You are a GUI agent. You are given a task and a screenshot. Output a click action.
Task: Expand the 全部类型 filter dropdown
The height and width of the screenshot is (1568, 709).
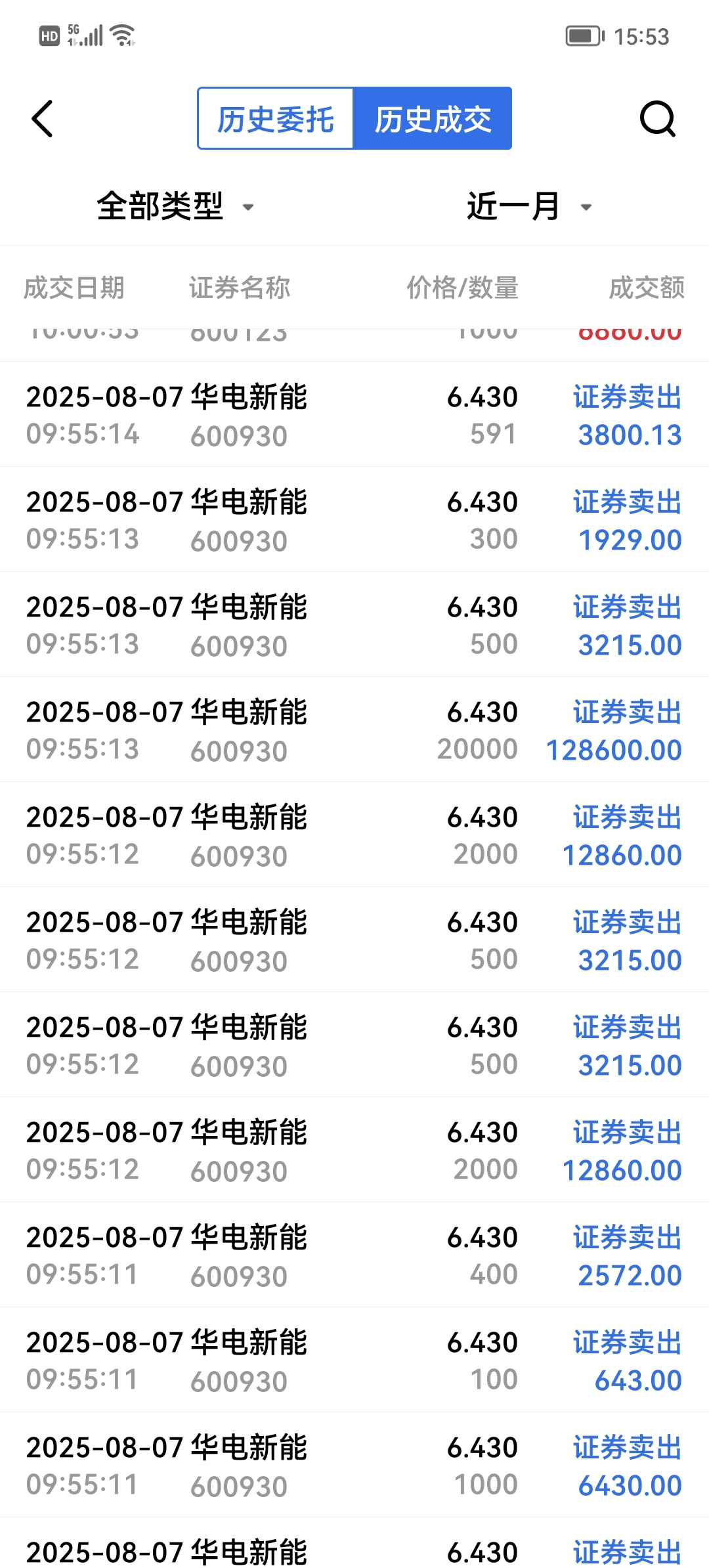[175, 206]
